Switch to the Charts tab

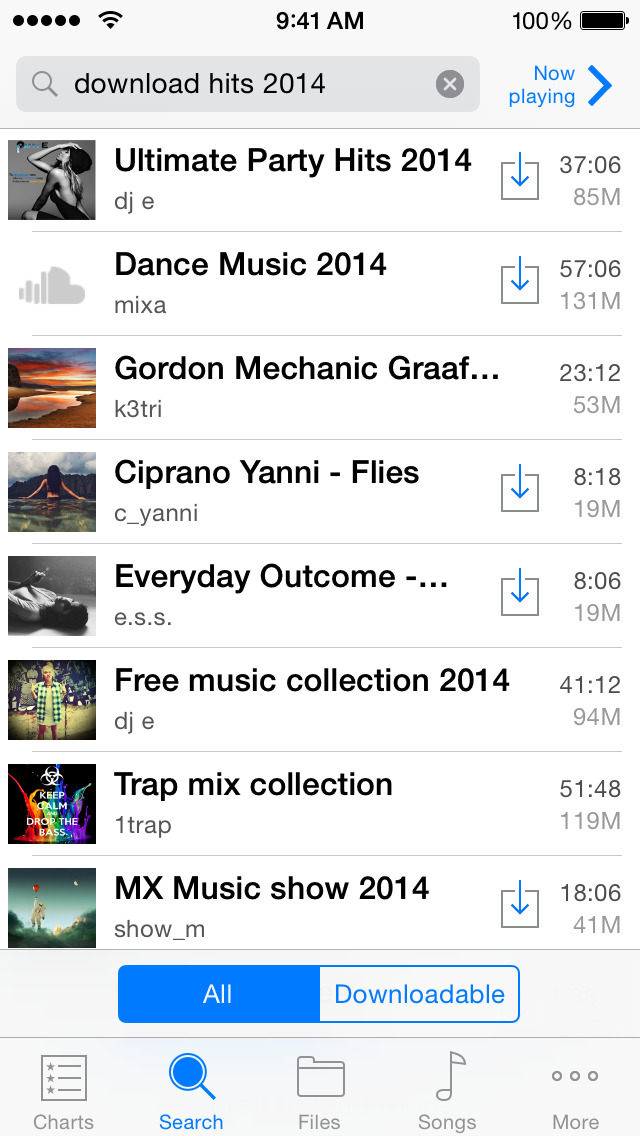[x=63, y=1092]
